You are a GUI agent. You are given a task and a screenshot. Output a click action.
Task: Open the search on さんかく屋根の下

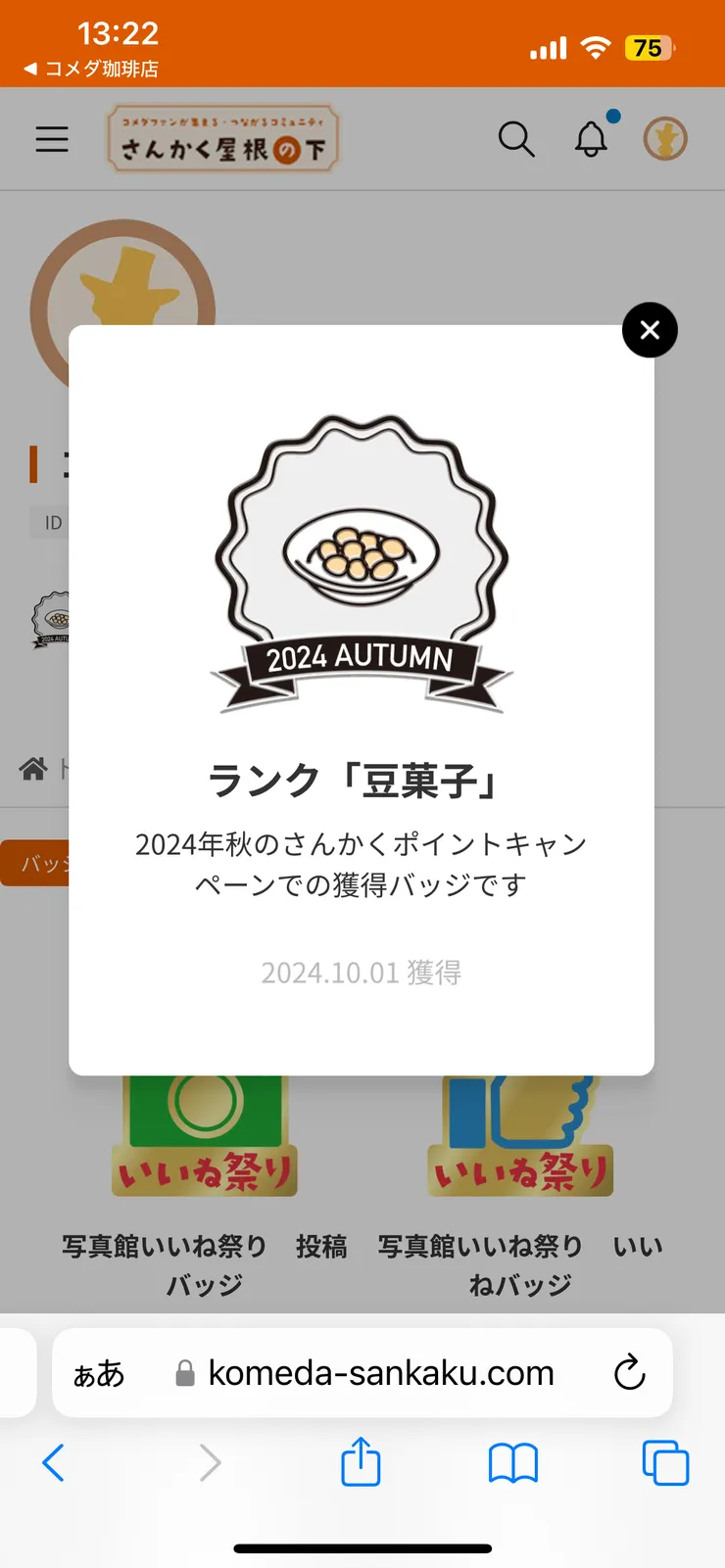click(517, 140)
